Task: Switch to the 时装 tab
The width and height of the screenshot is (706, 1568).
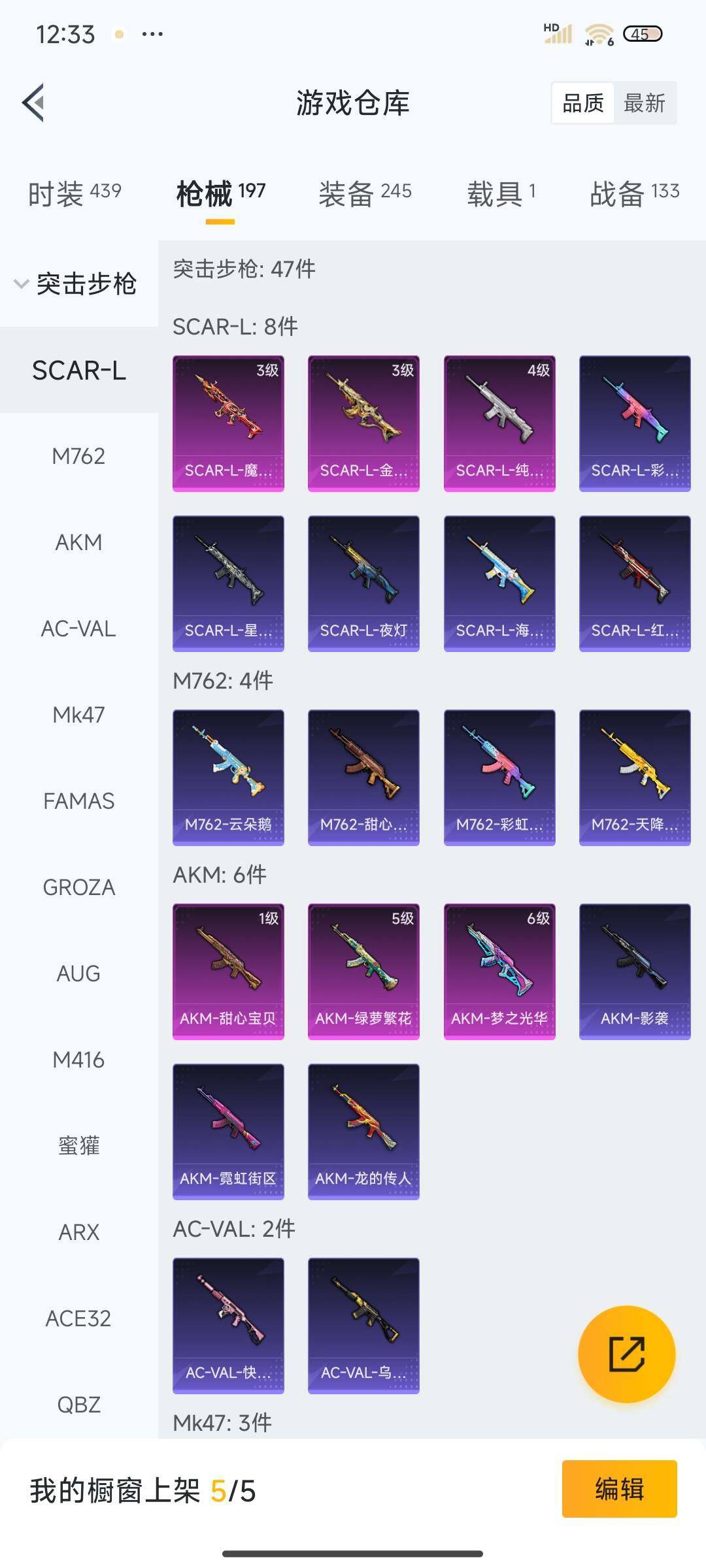Action: click(75, 193)
